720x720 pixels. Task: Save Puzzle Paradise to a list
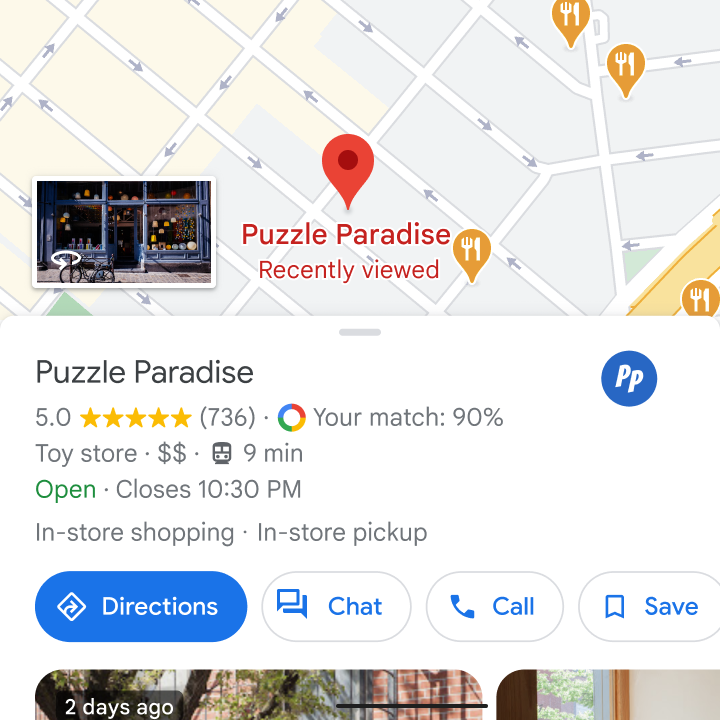[x=650, y=606]
